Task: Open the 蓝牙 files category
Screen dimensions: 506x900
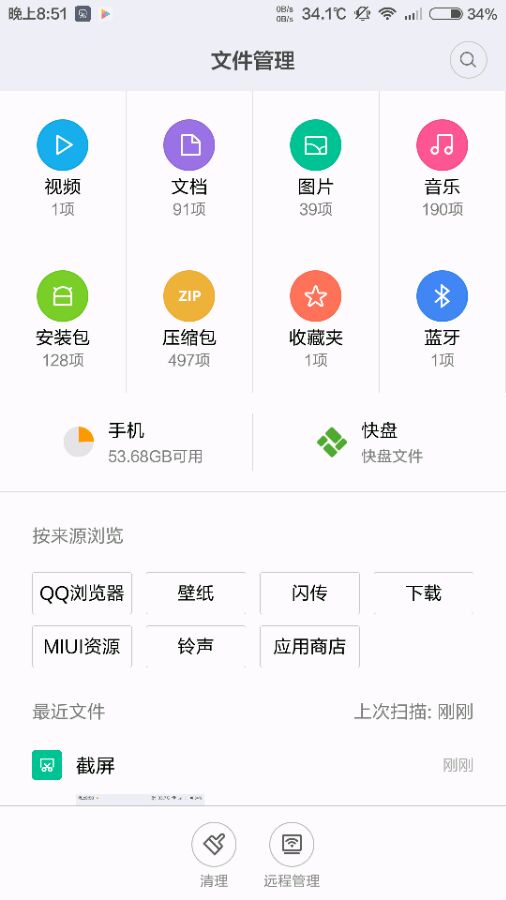Action: point(442,317)
